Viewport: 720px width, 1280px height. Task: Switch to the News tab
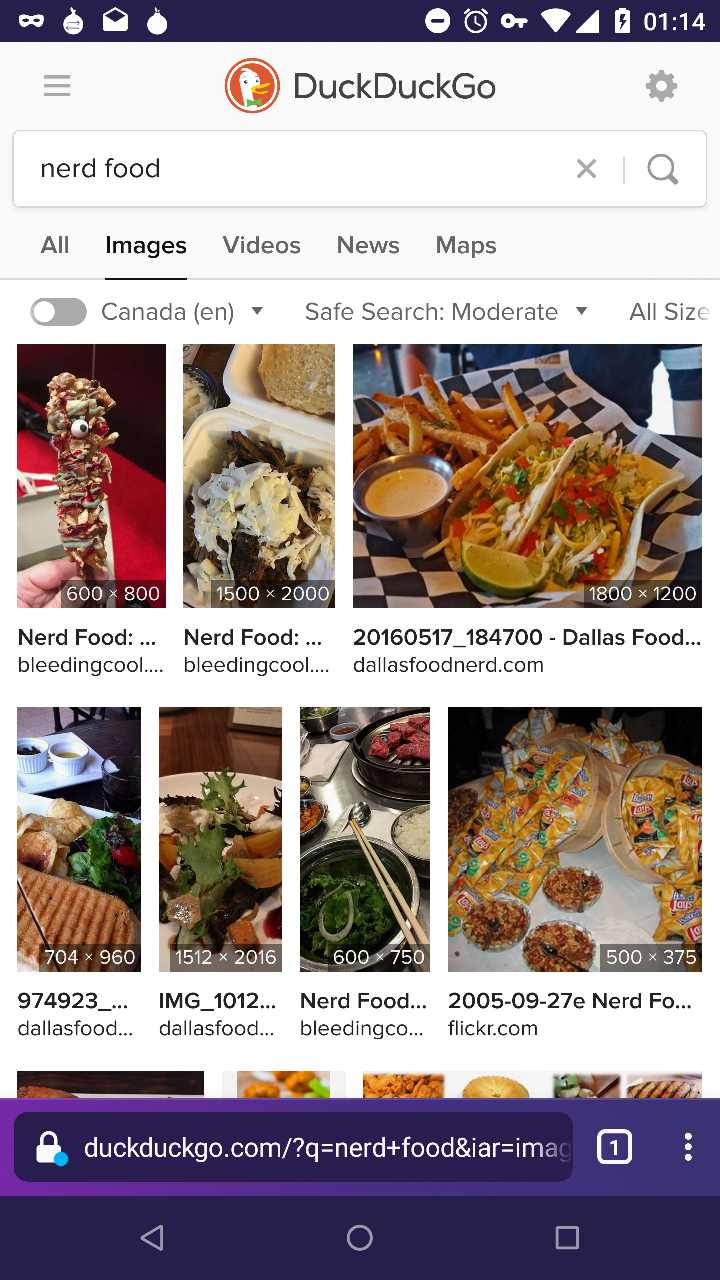pos(368,245)
